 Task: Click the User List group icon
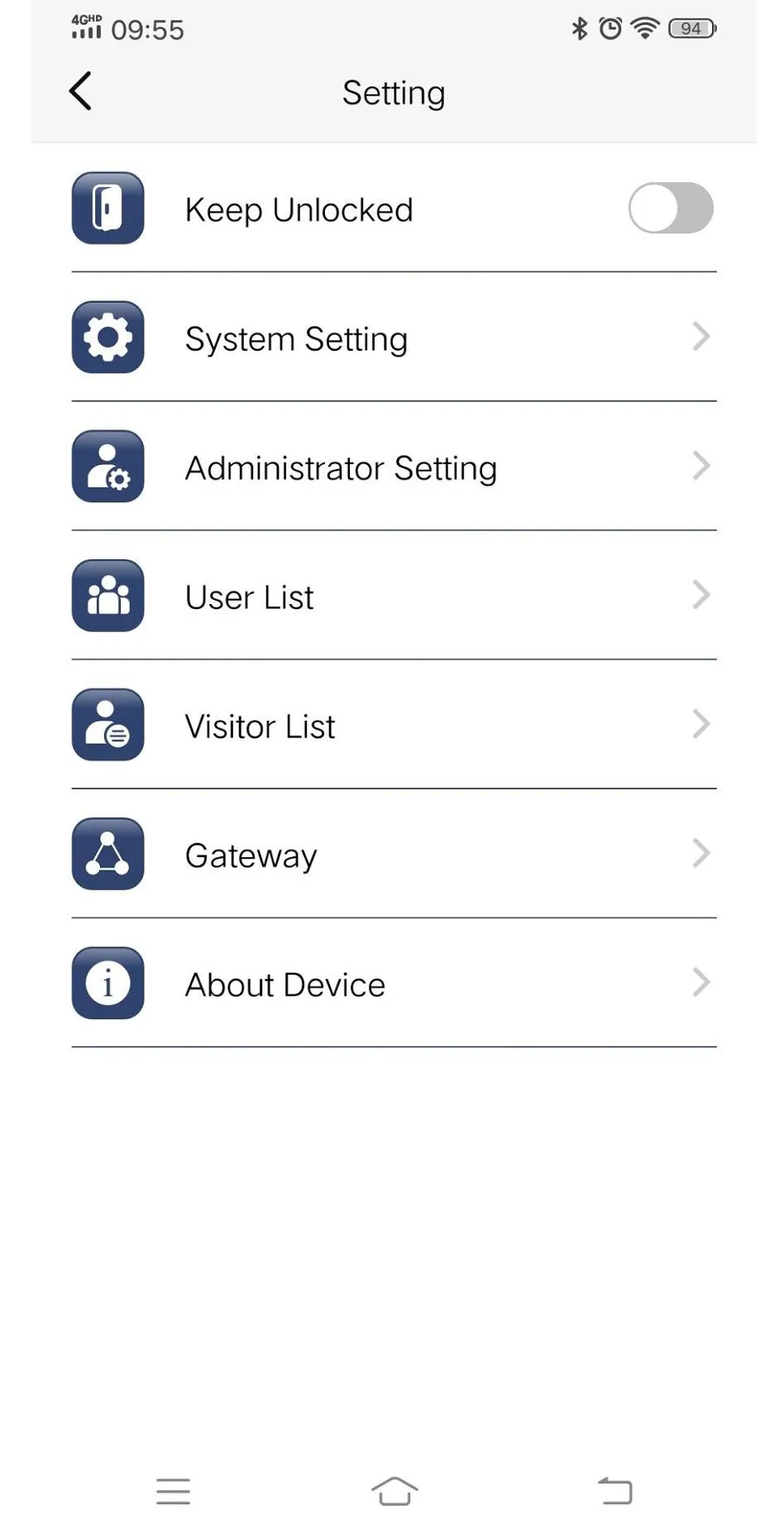pos(108,596)
